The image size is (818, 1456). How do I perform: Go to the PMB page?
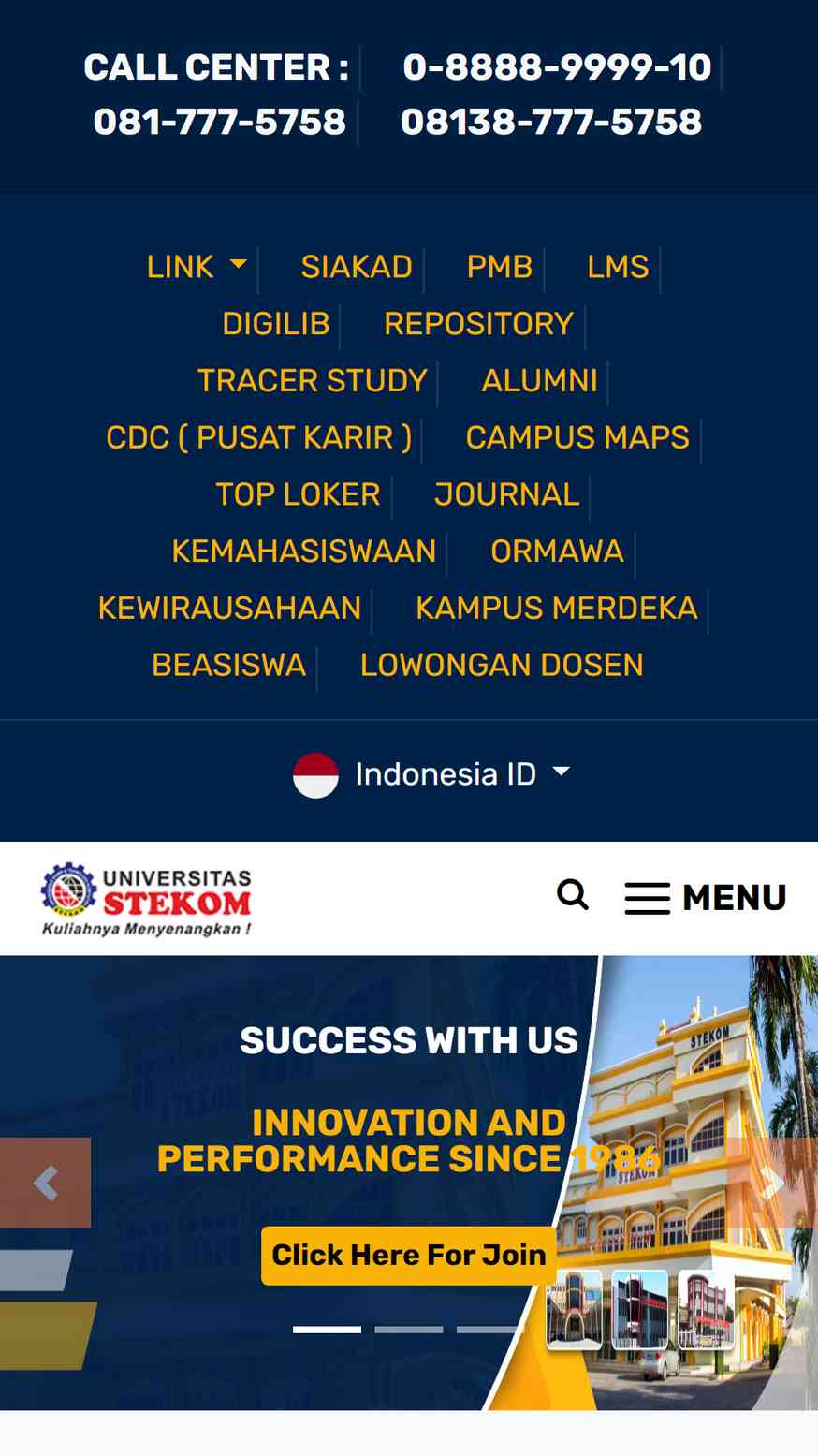pyautogui.click(x=500, y=267)
